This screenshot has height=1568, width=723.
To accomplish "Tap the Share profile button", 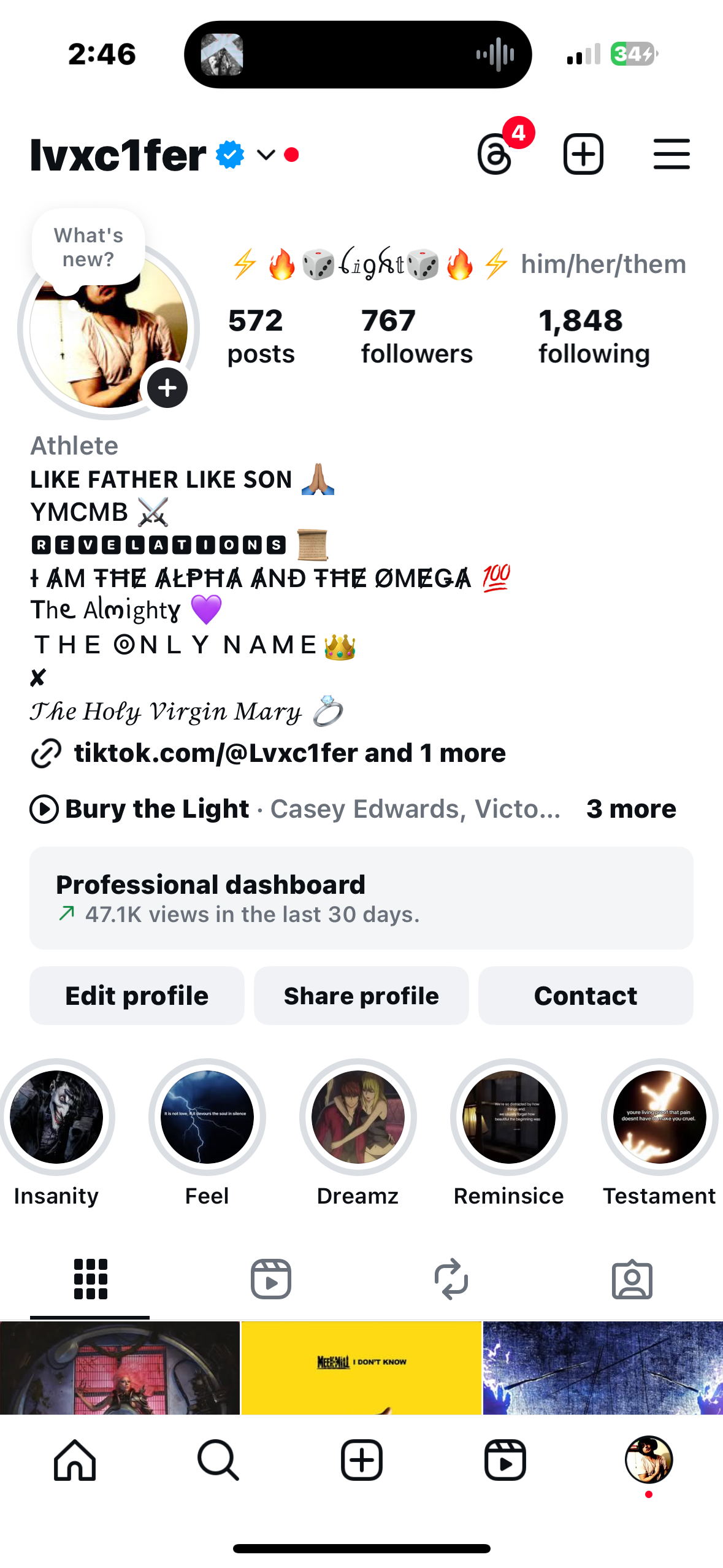I will click(361, 996).
